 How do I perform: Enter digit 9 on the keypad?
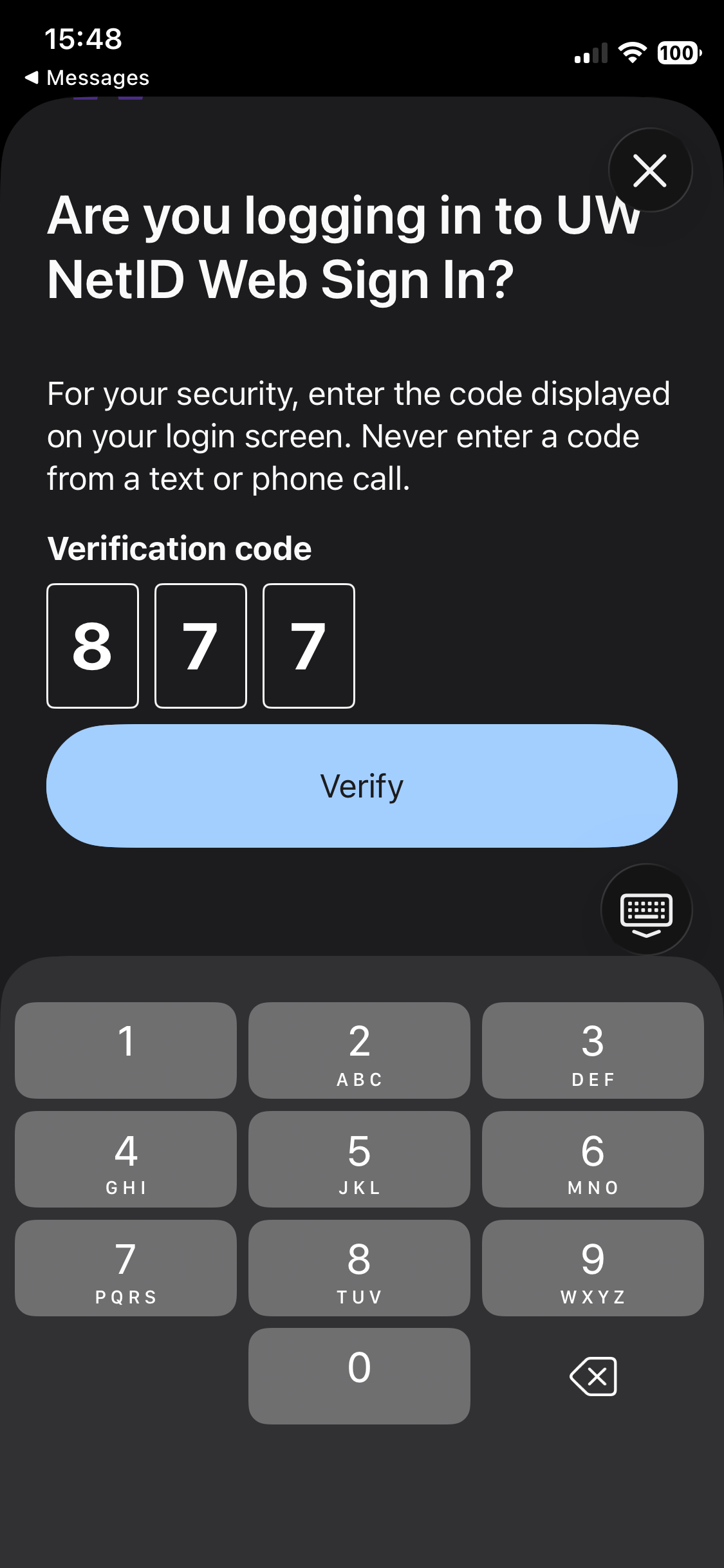[593, 1267]
